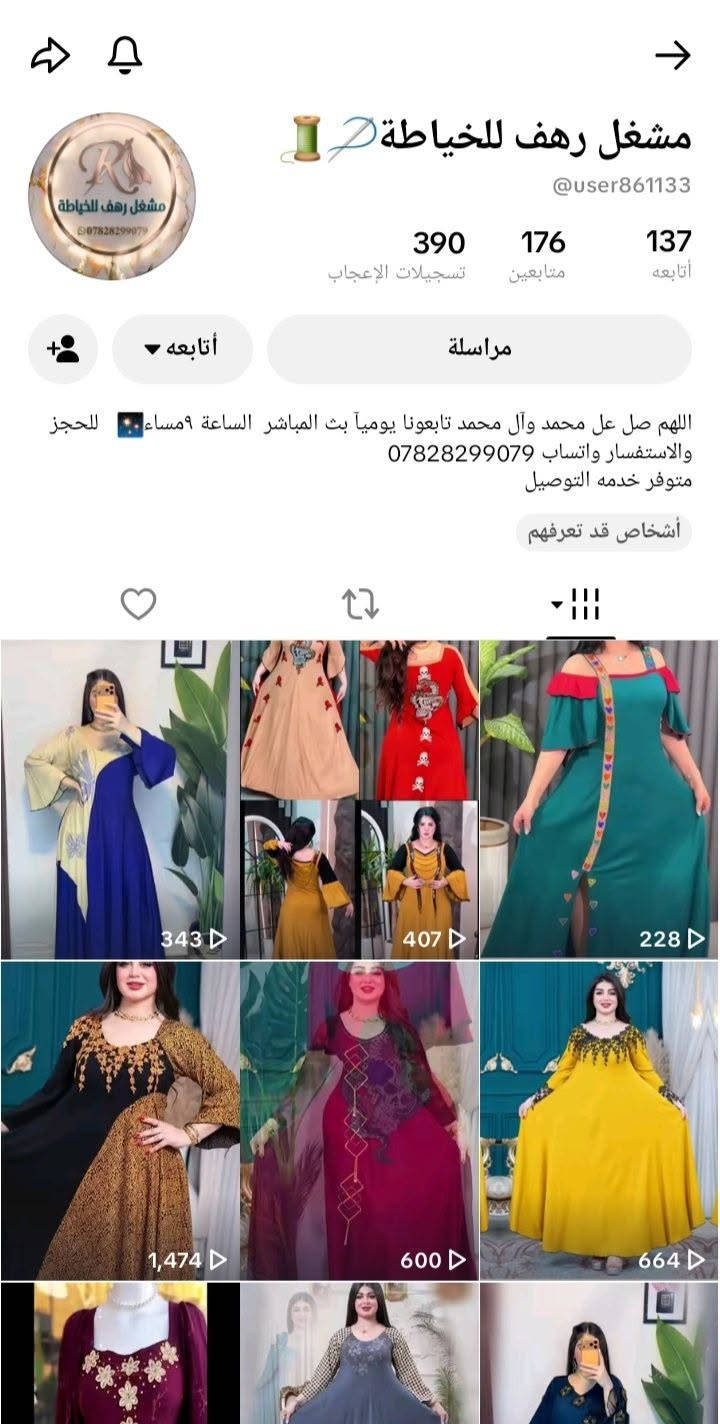Image resolution: width=720 pixels, height=1424 pixels.
Task: Open the video with 1,474 views
Action: pos(119,1121)
